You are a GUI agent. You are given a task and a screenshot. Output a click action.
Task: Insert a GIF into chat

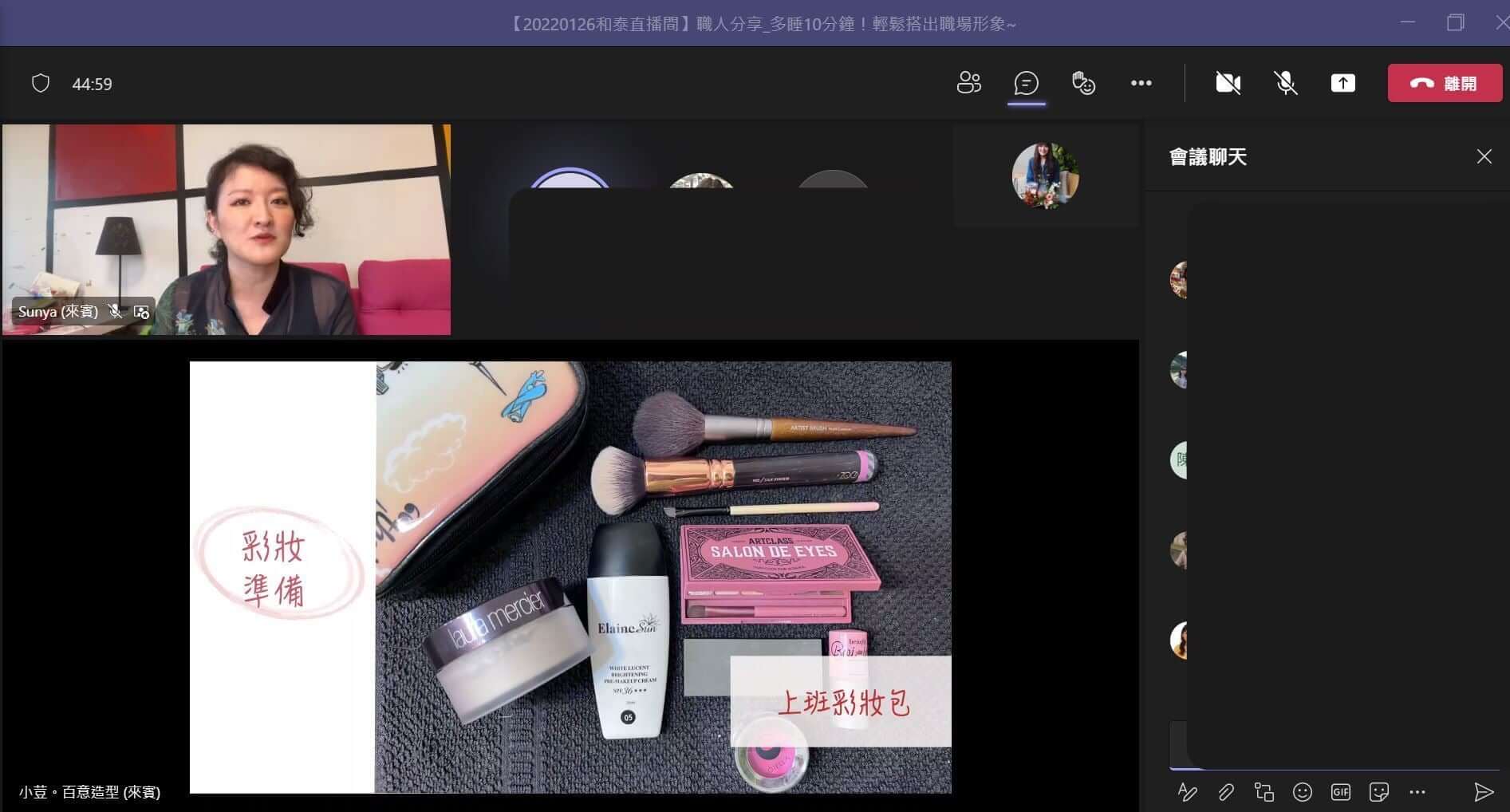pos(1340,791)
